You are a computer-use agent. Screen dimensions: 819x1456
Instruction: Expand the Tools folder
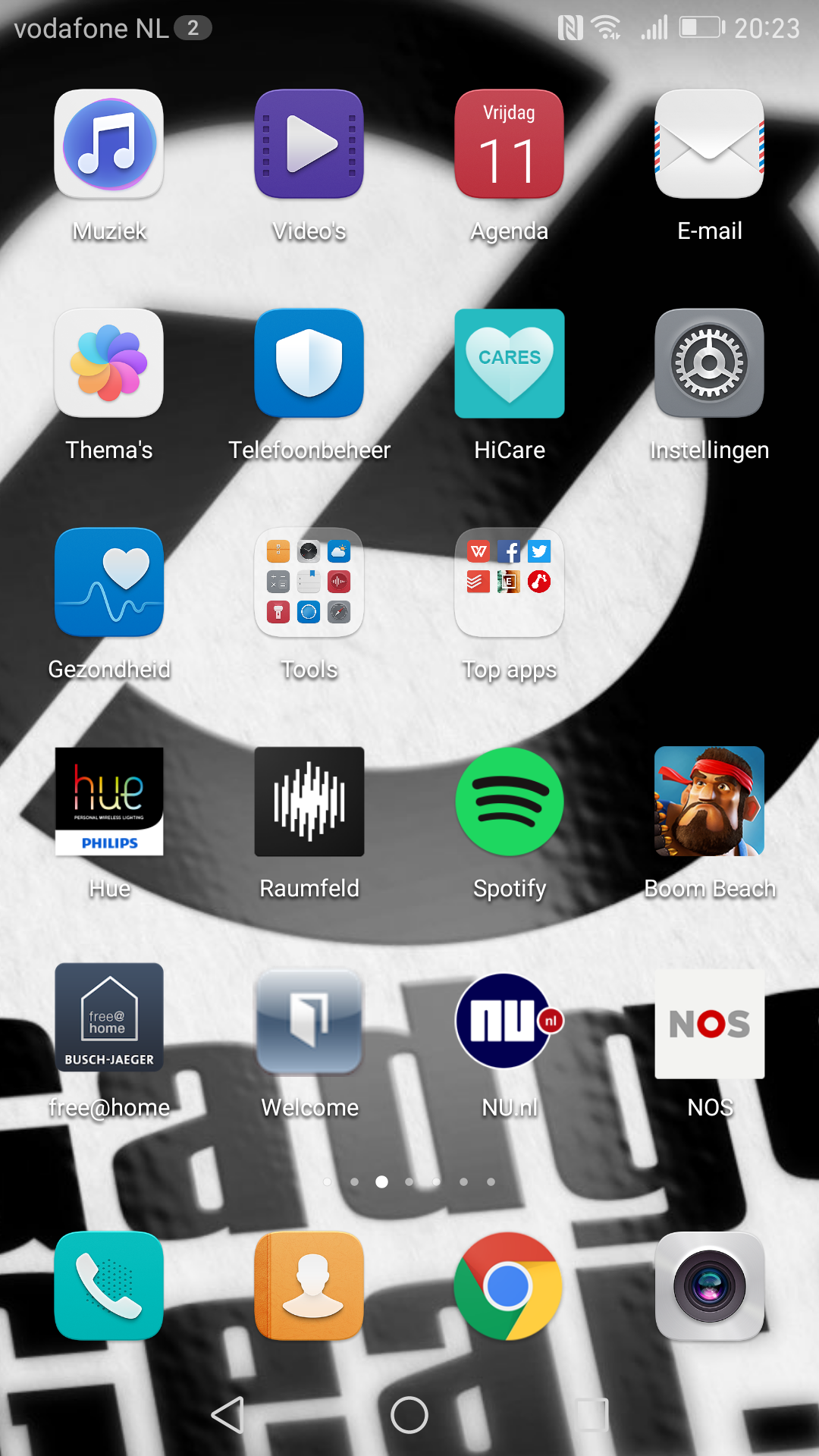[x=309, y=582]
